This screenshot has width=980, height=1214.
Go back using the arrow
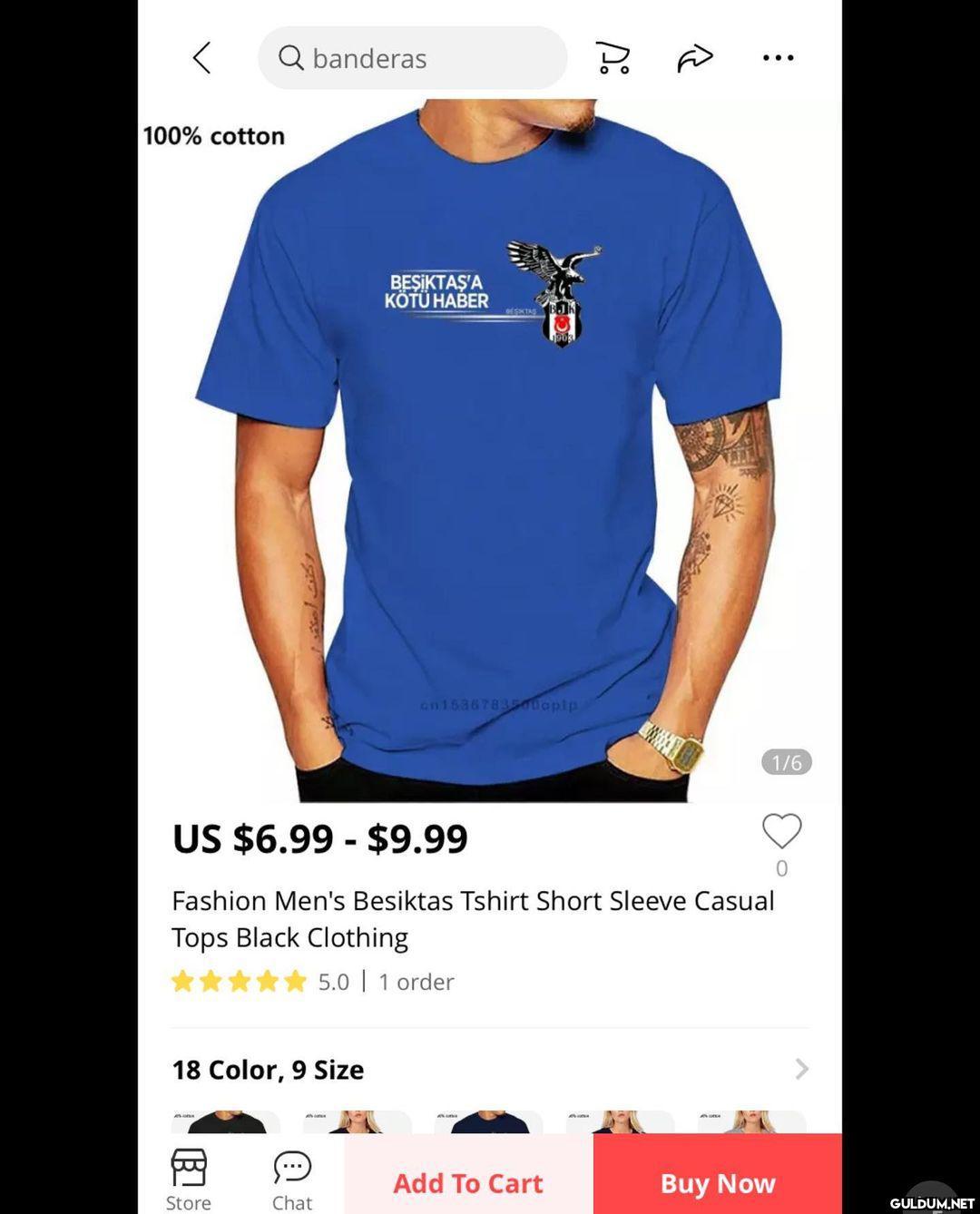point(201,58)
